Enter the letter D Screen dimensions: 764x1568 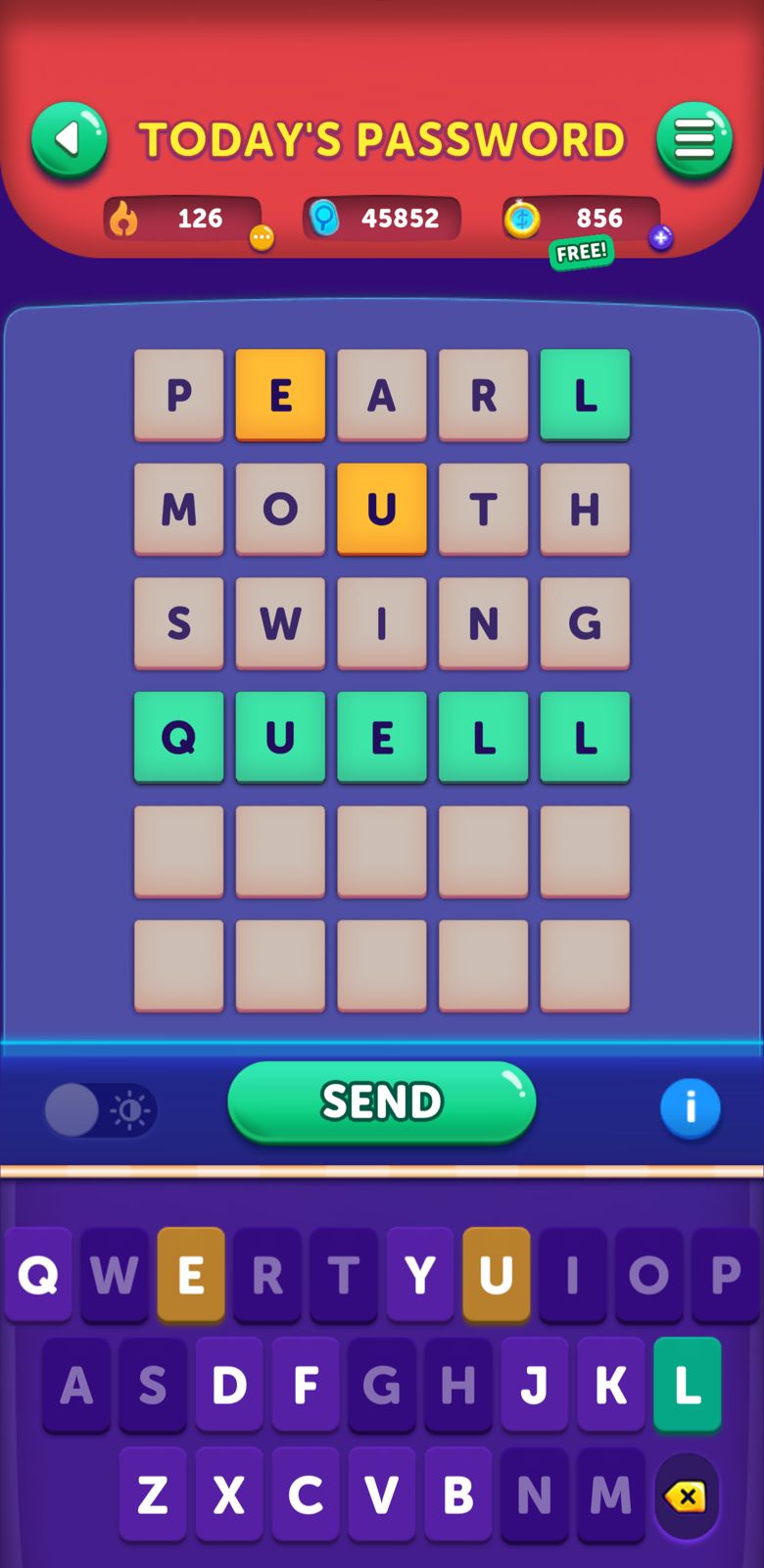[x=229, y=1385]
